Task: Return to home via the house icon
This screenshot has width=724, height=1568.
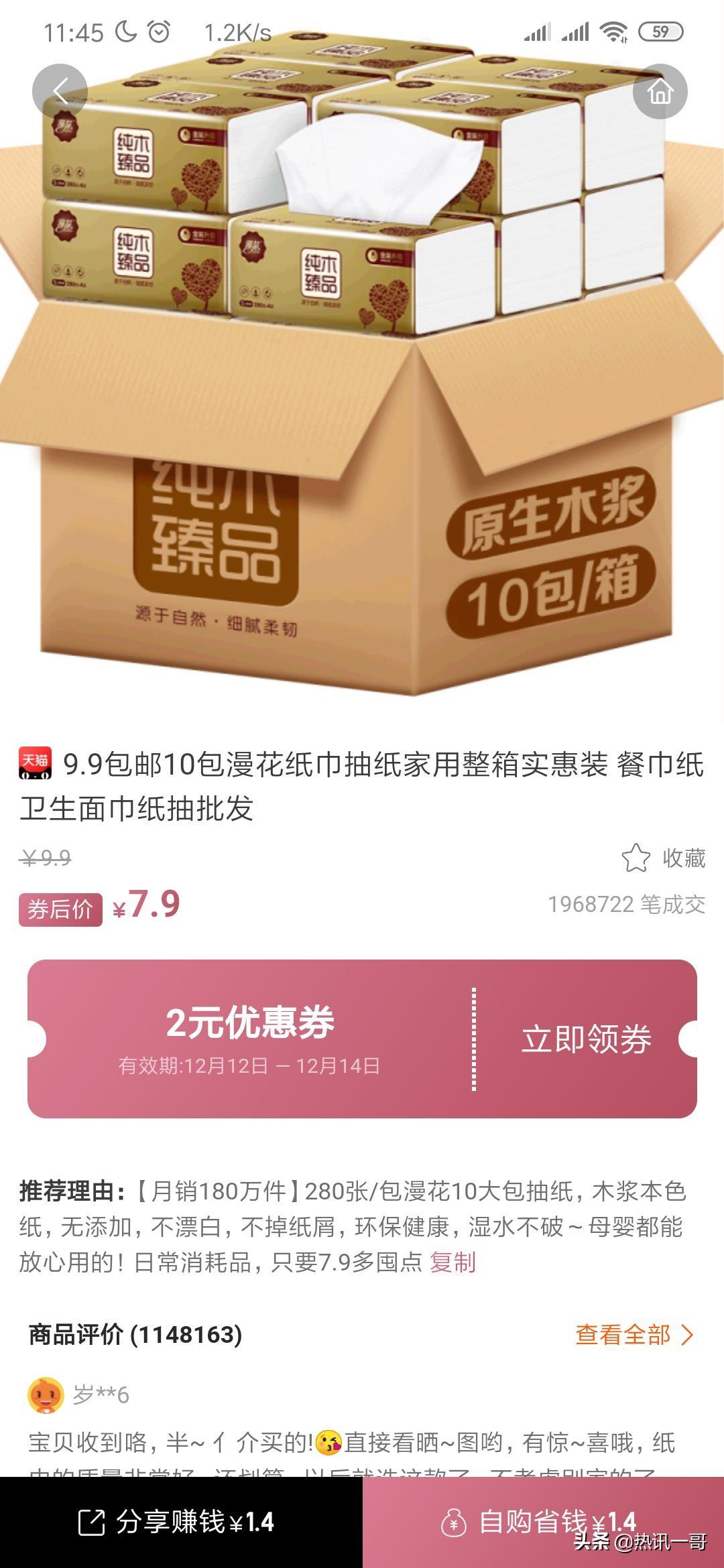Action: point(660,92)
